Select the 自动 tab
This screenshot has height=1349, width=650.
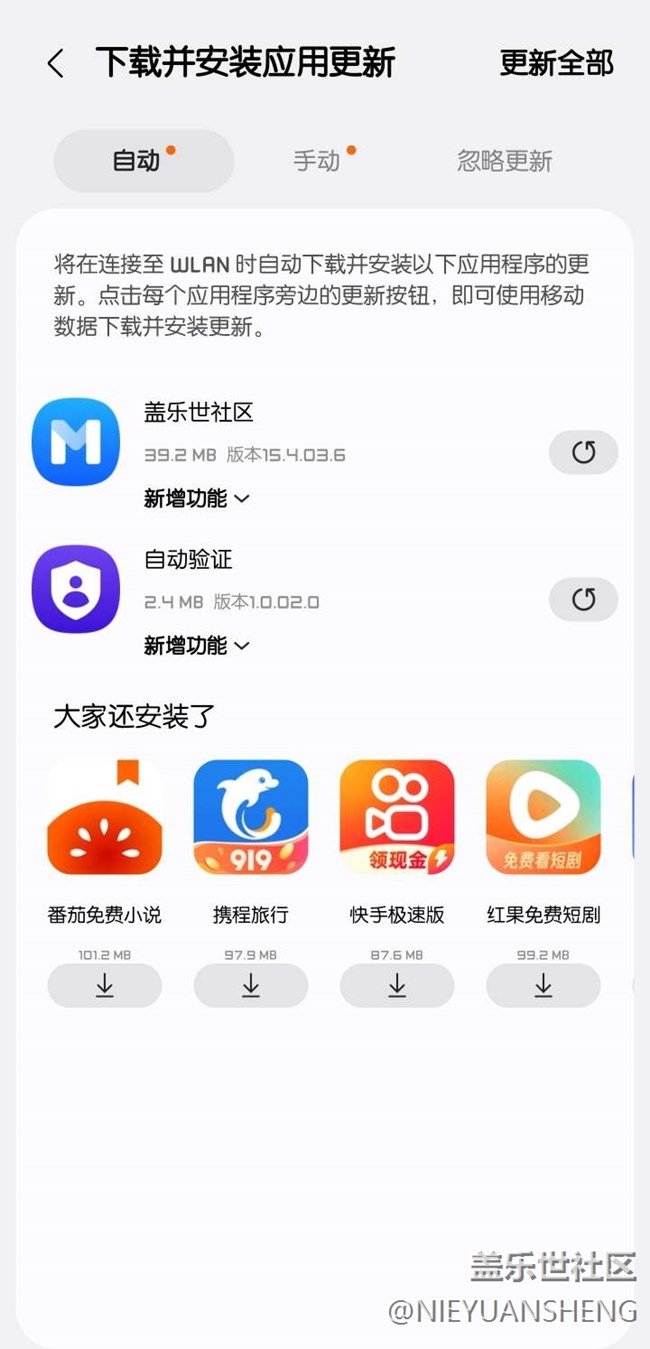click(x=144, y=161)
